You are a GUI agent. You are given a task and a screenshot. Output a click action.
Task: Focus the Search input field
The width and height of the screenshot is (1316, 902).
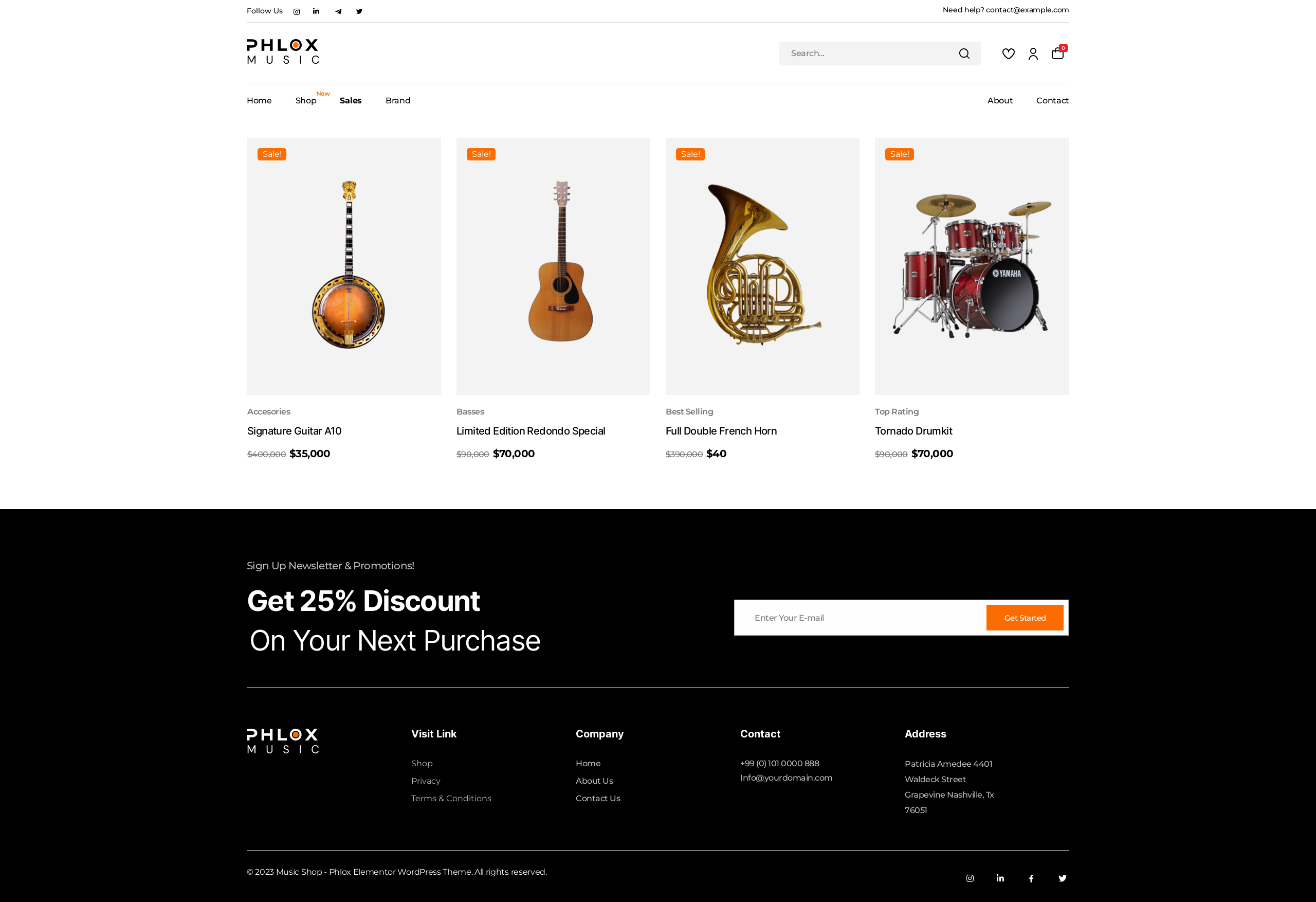[x=866, y=54]
